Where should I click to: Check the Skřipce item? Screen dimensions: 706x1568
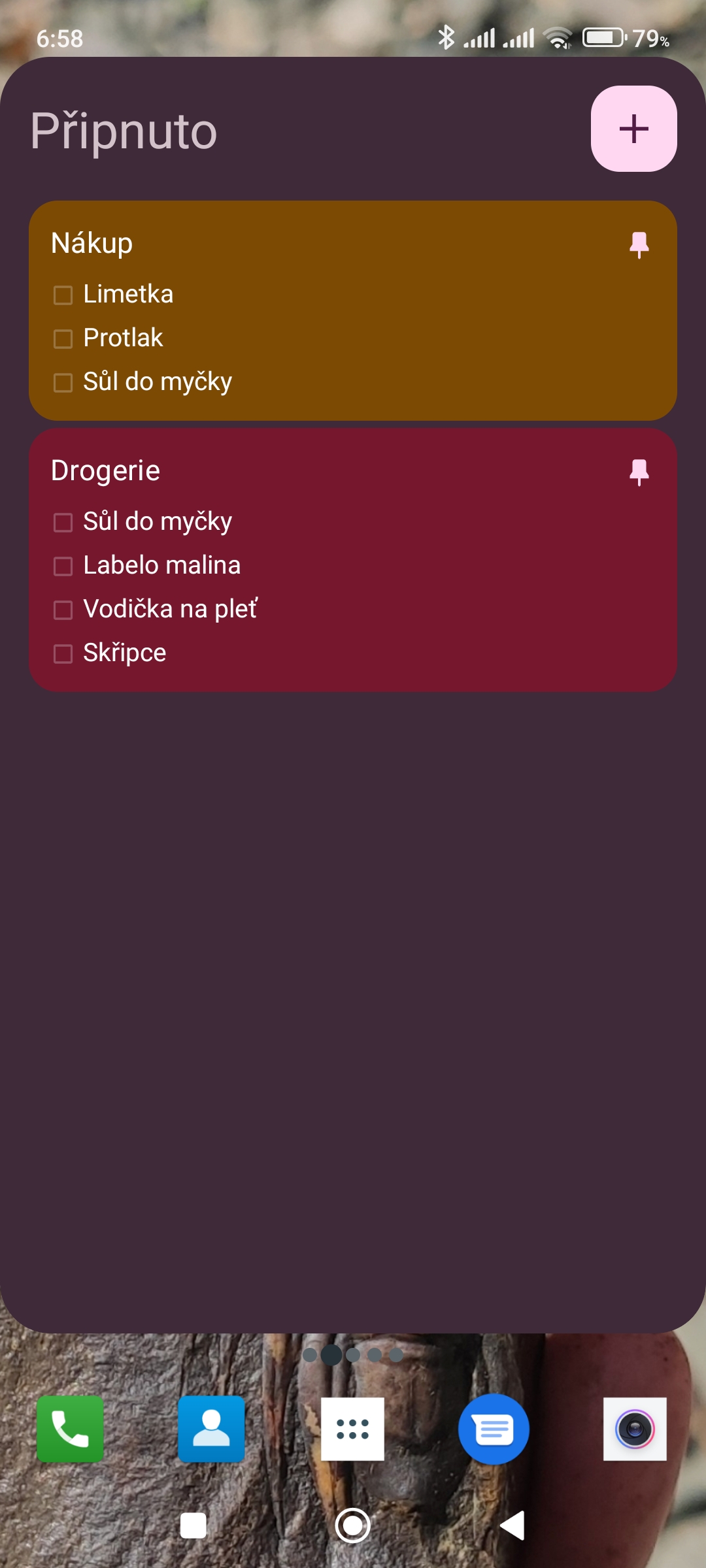[63, 654]
